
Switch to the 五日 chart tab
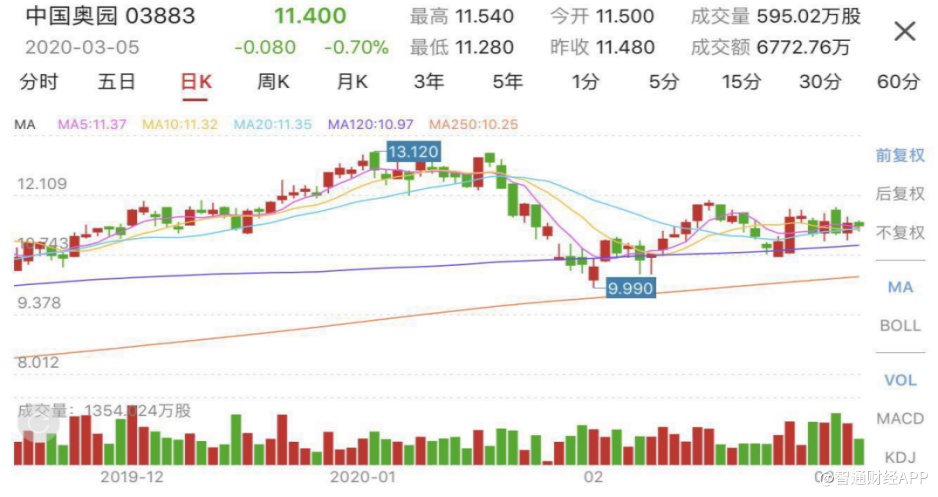tap(117, 82)
